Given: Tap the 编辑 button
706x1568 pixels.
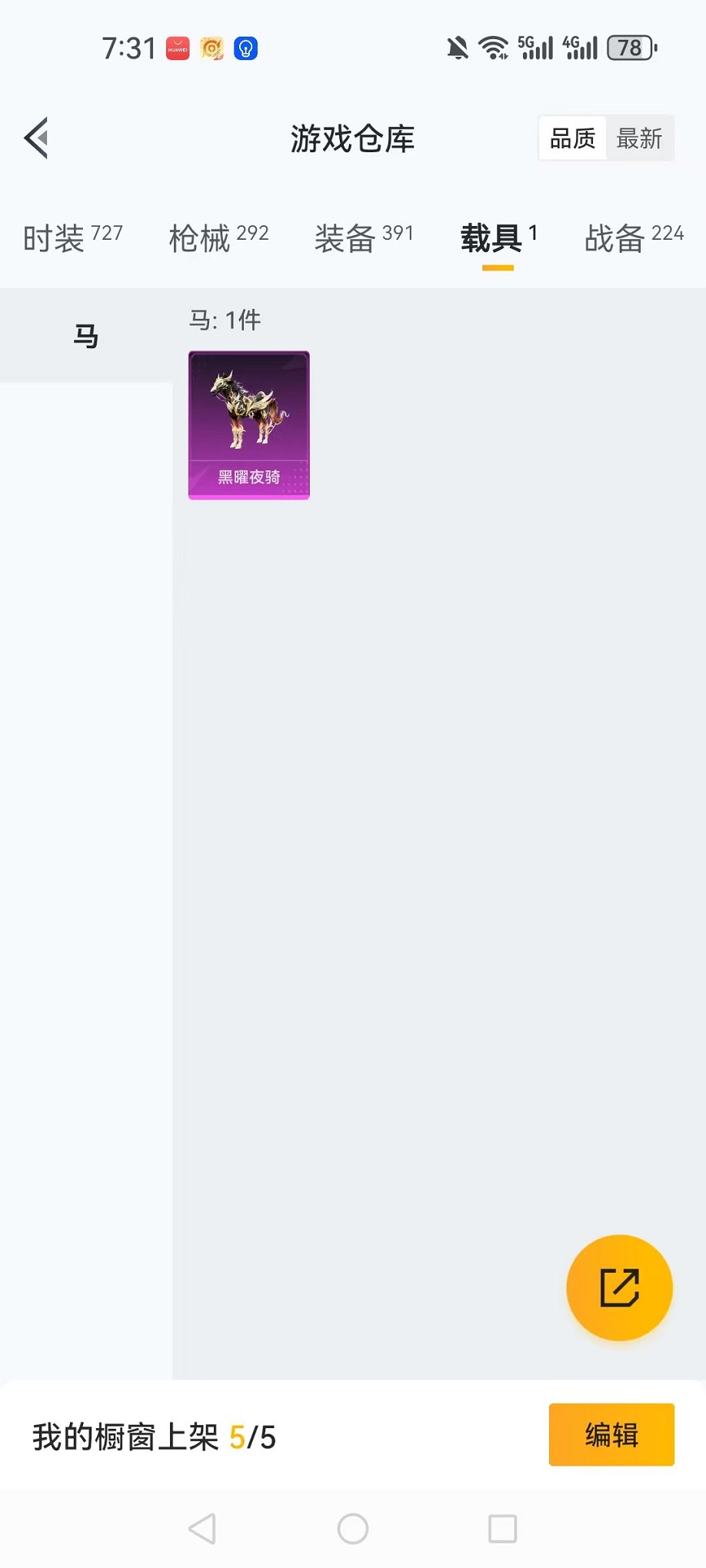Looking at the screenshot, I should 611,1435.
